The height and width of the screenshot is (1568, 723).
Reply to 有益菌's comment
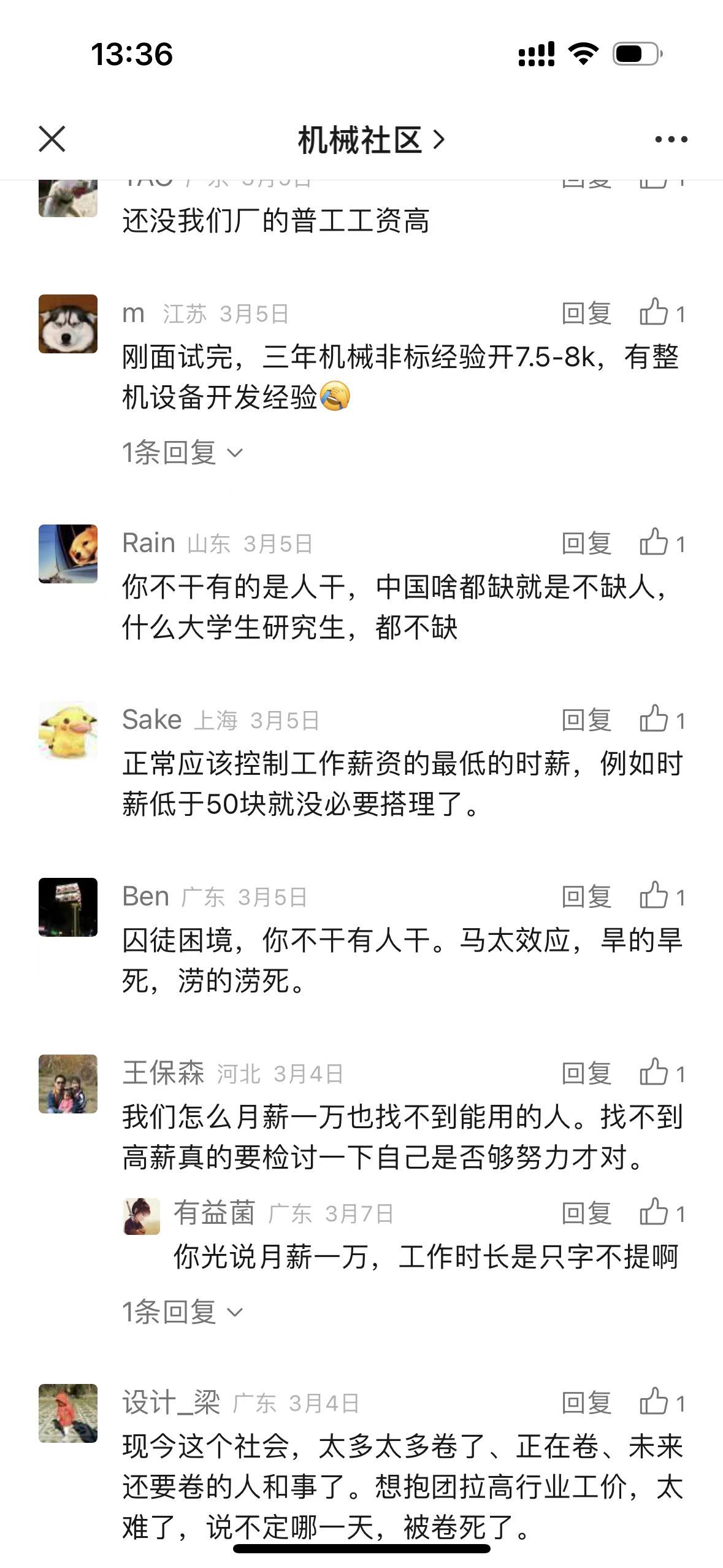[586, 1213]
